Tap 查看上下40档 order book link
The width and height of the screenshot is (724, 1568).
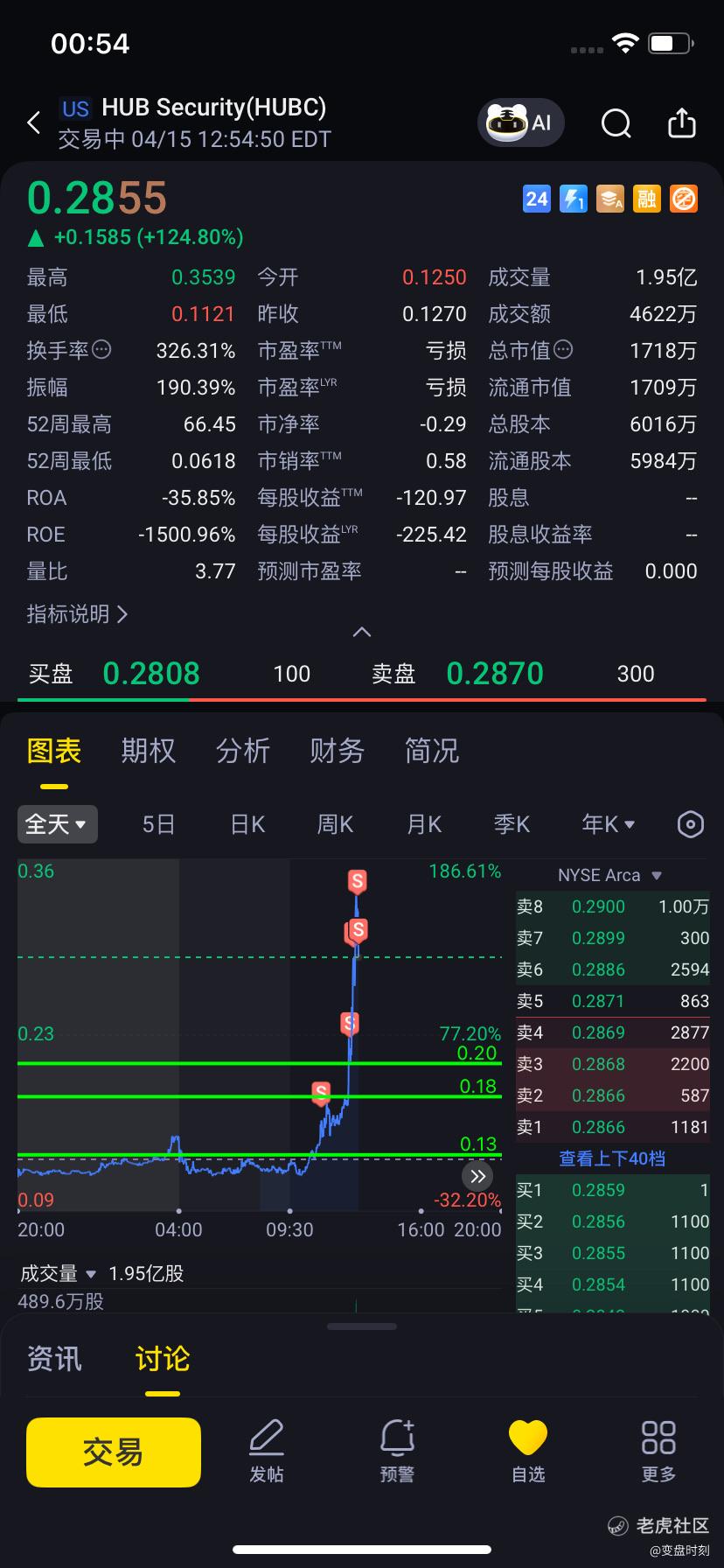point(612,1158)
